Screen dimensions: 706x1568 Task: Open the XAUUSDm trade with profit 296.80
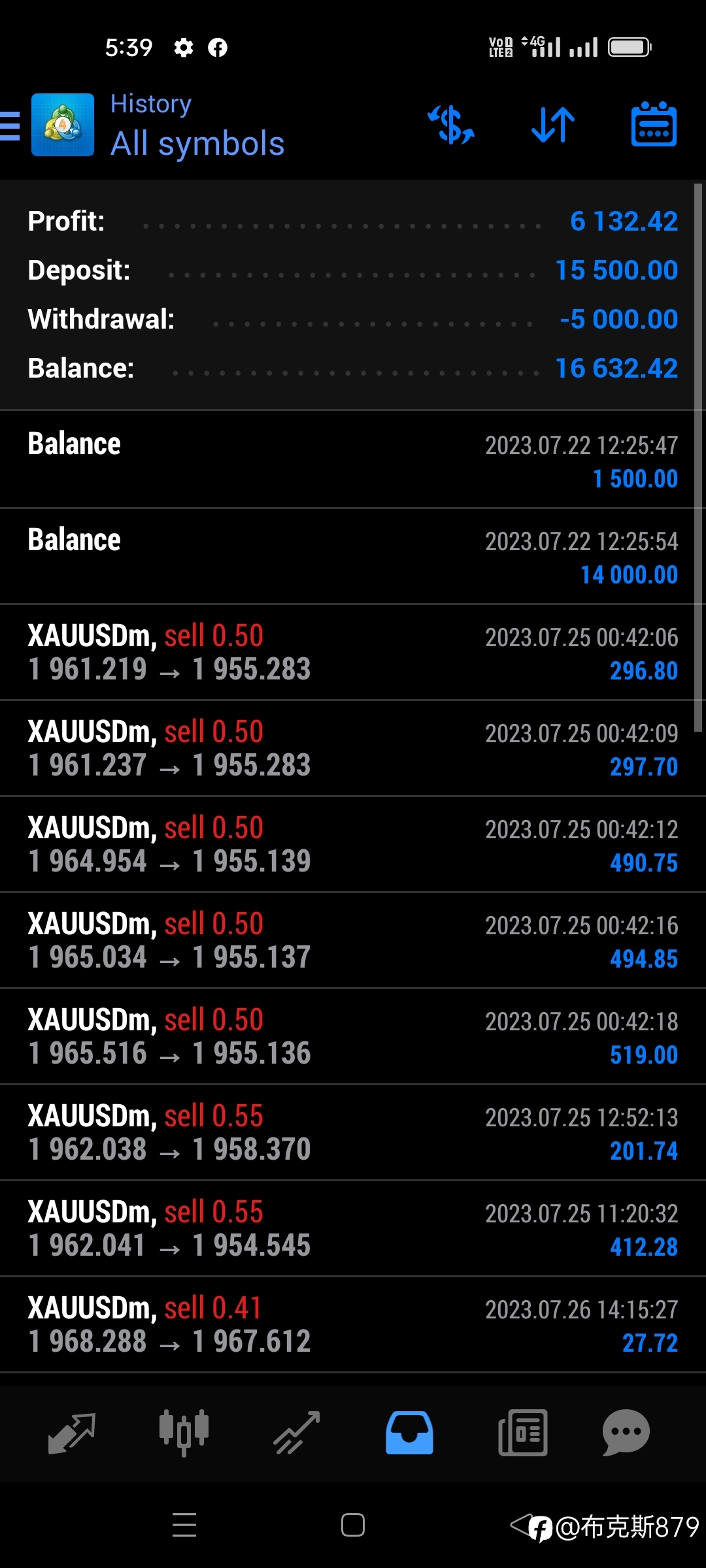coord(353,653)
